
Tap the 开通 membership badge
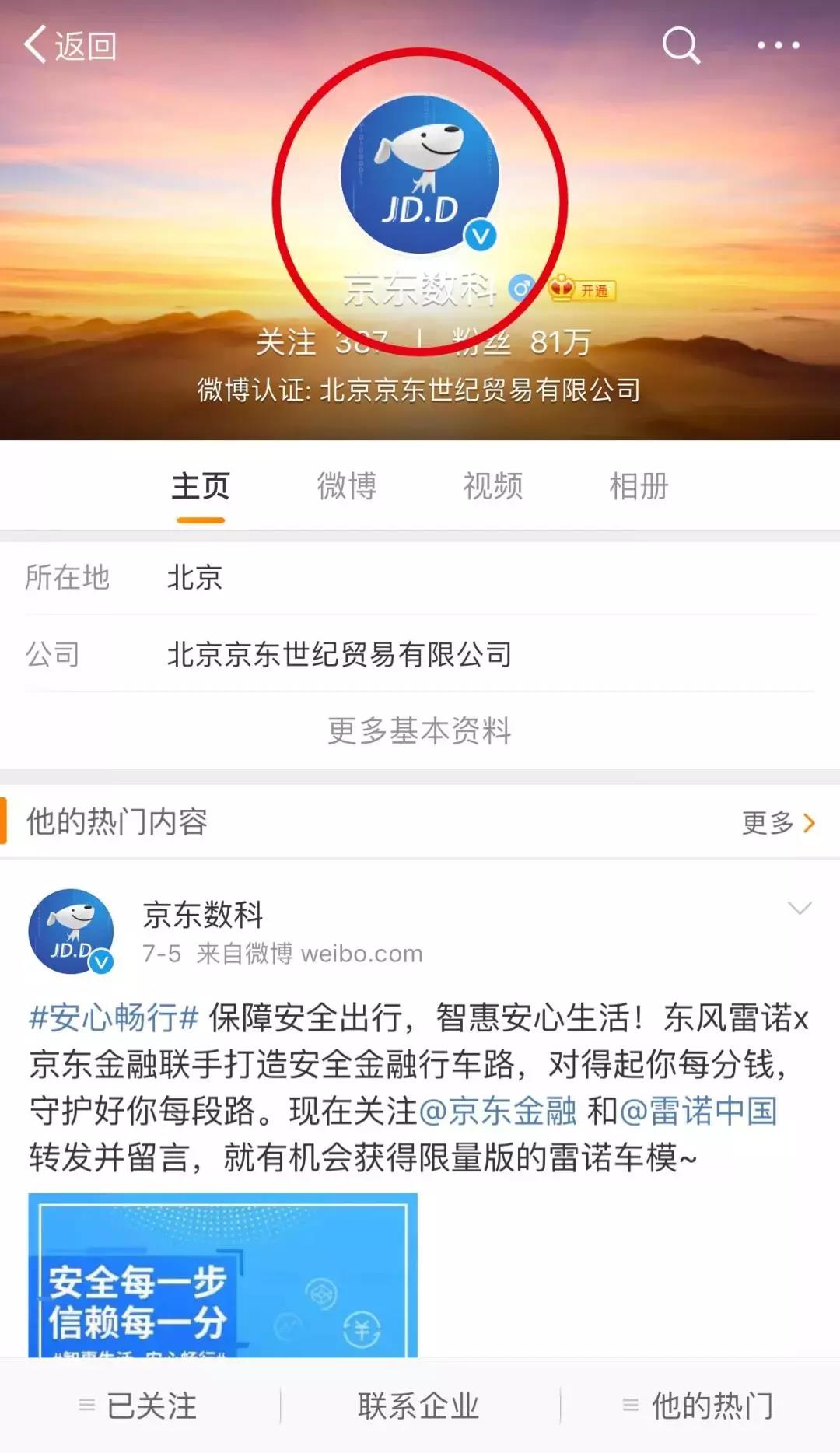[583, 290]
